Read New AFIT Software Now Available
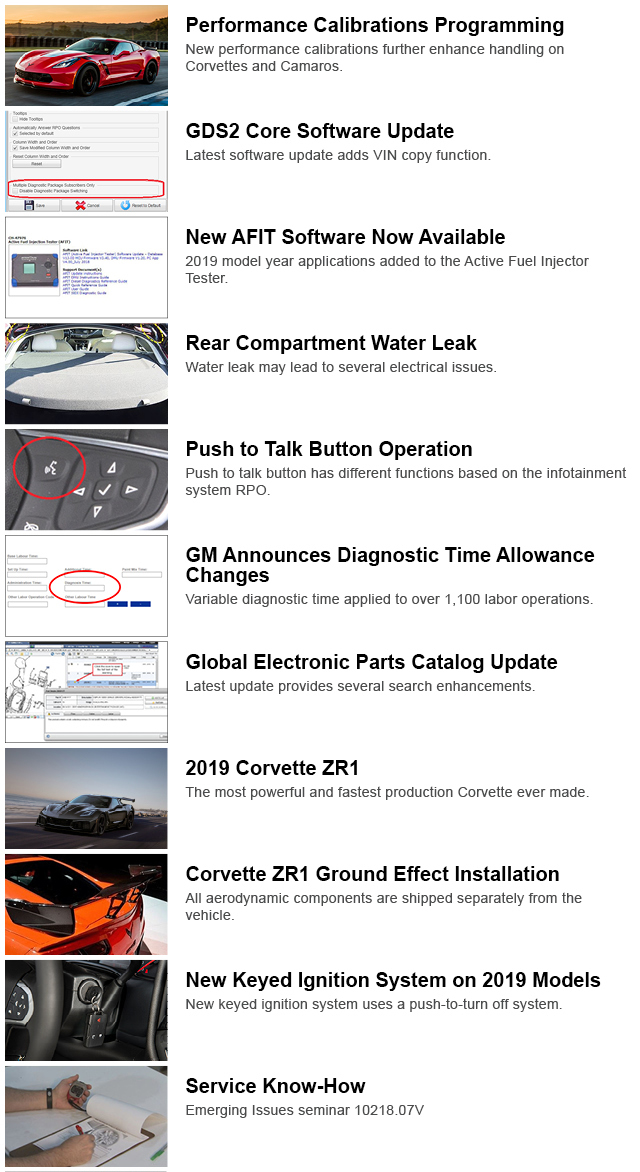The width and height of the screenshot is (640, 1172). tap(345, 238)
